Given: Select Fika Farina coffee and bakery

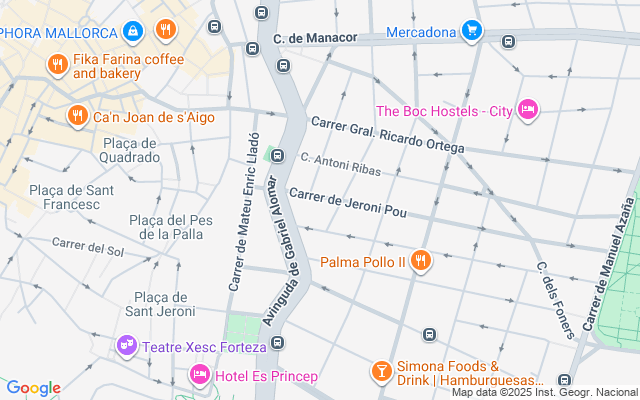Looking at the screenshot, I should [57, 65].
